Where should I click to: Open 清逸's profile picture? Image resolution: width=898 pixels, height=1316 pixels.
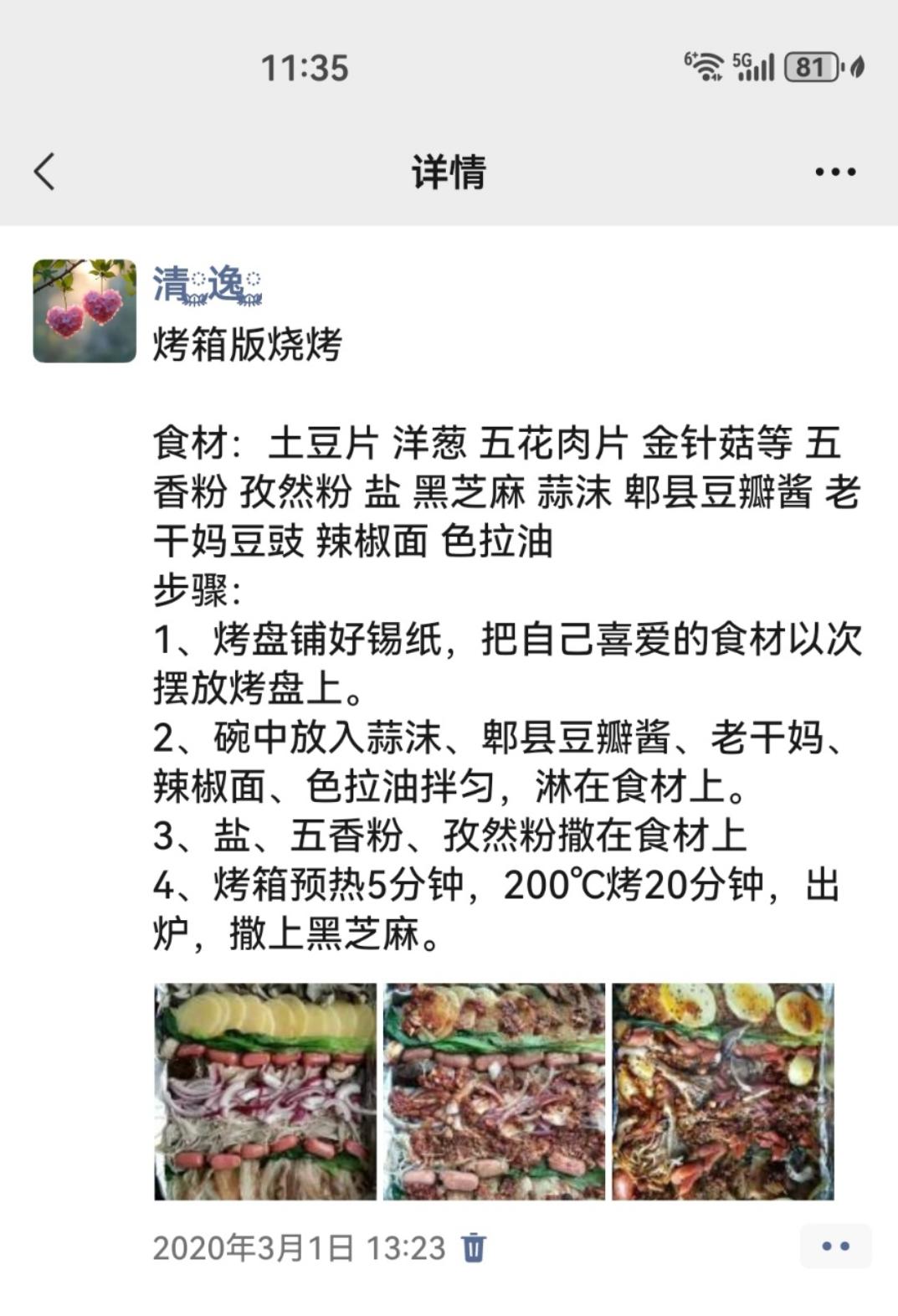coord(85,311)
